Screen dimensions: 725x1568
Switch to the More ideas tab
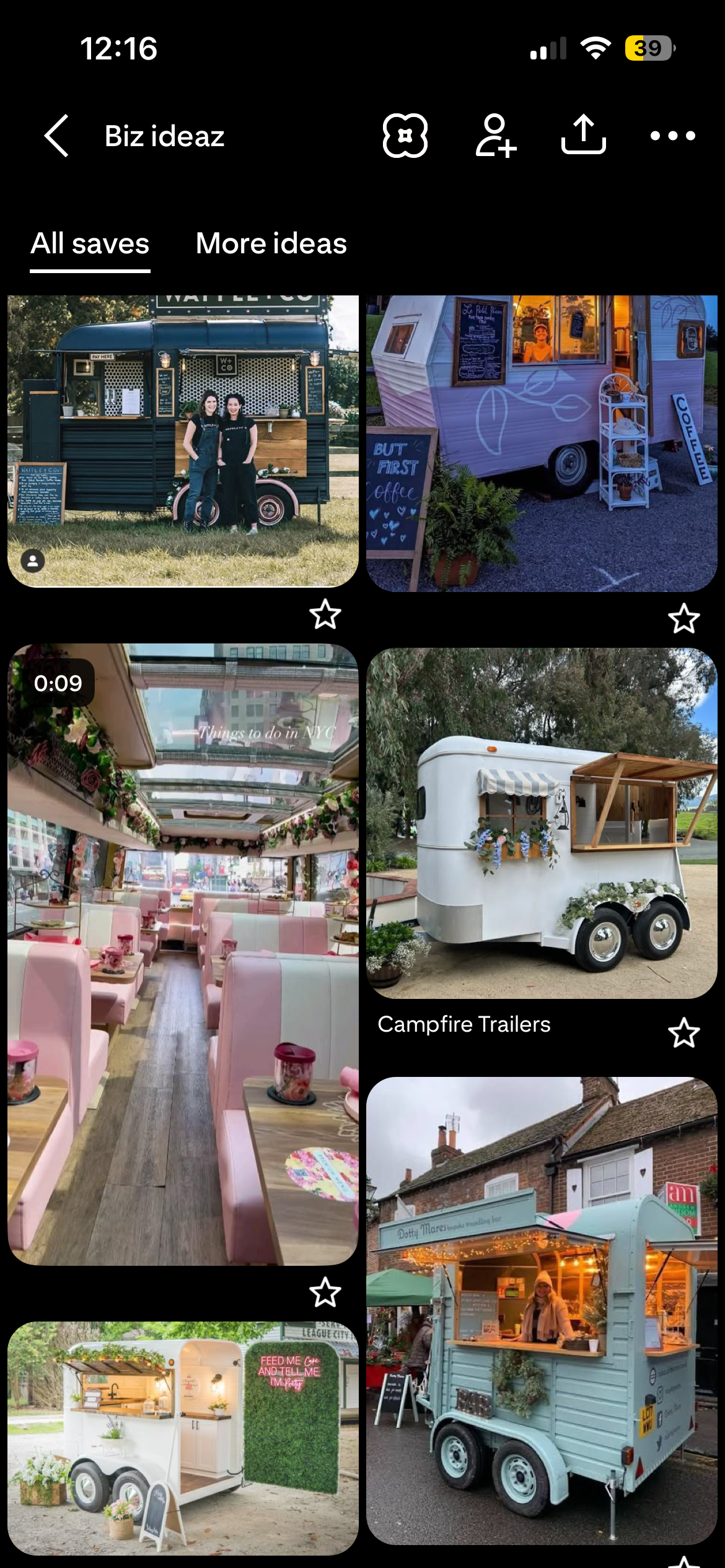271,243
